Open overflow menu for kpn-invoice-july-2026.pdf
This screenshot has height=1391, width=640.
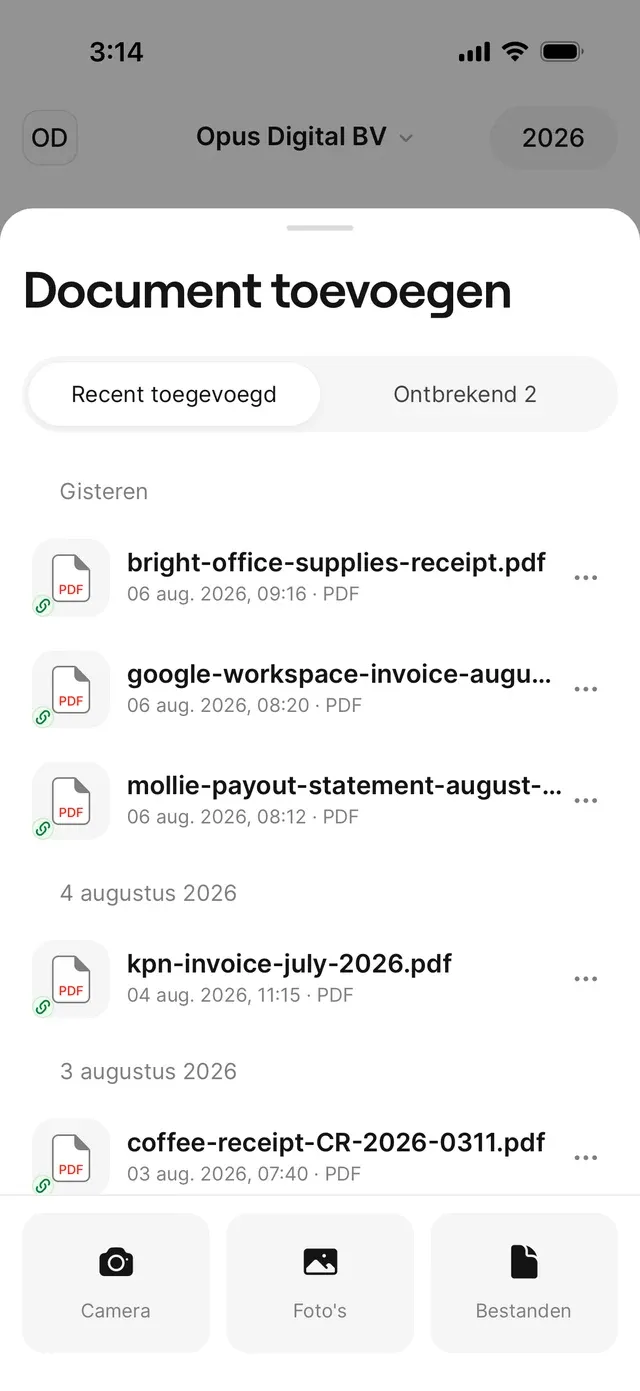[586, 979]
